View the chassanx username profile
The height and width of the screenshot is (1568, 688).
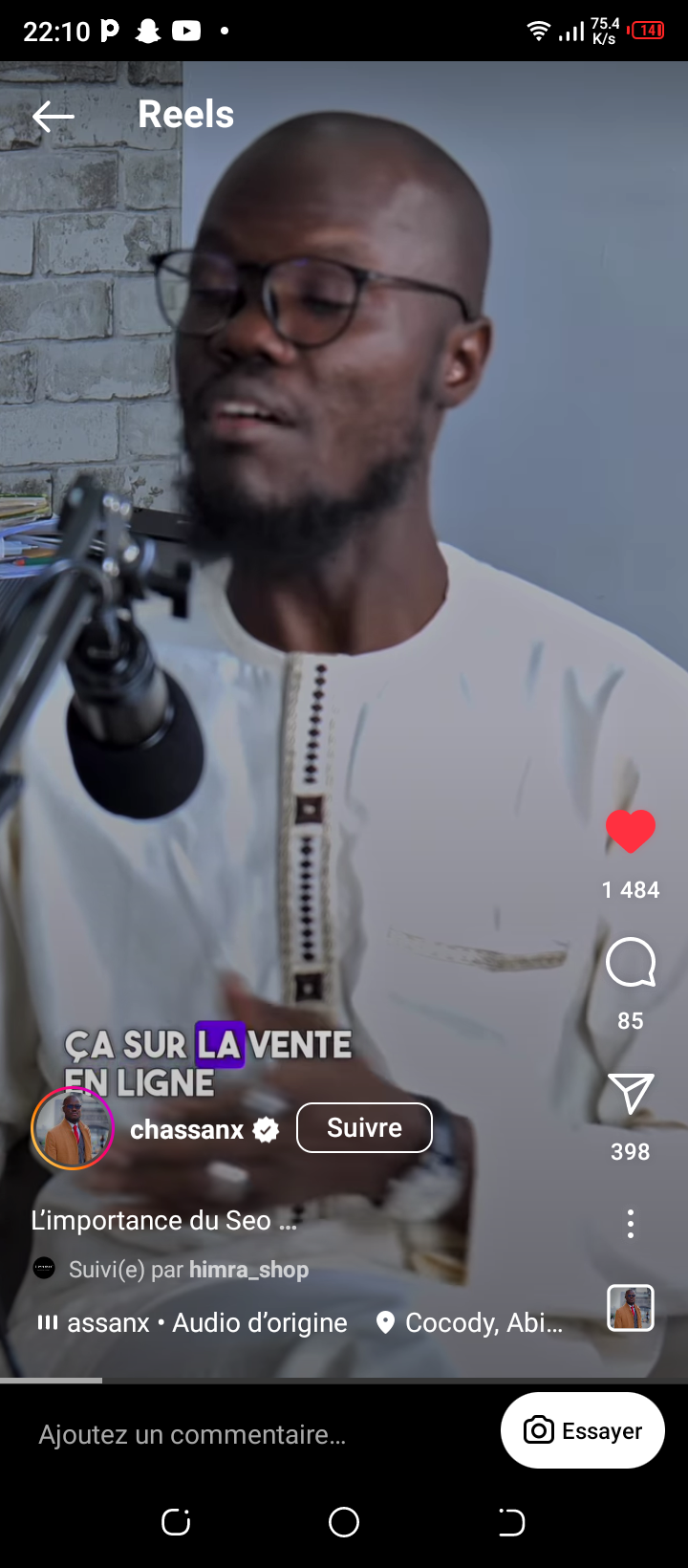(x=187, y=1130)
